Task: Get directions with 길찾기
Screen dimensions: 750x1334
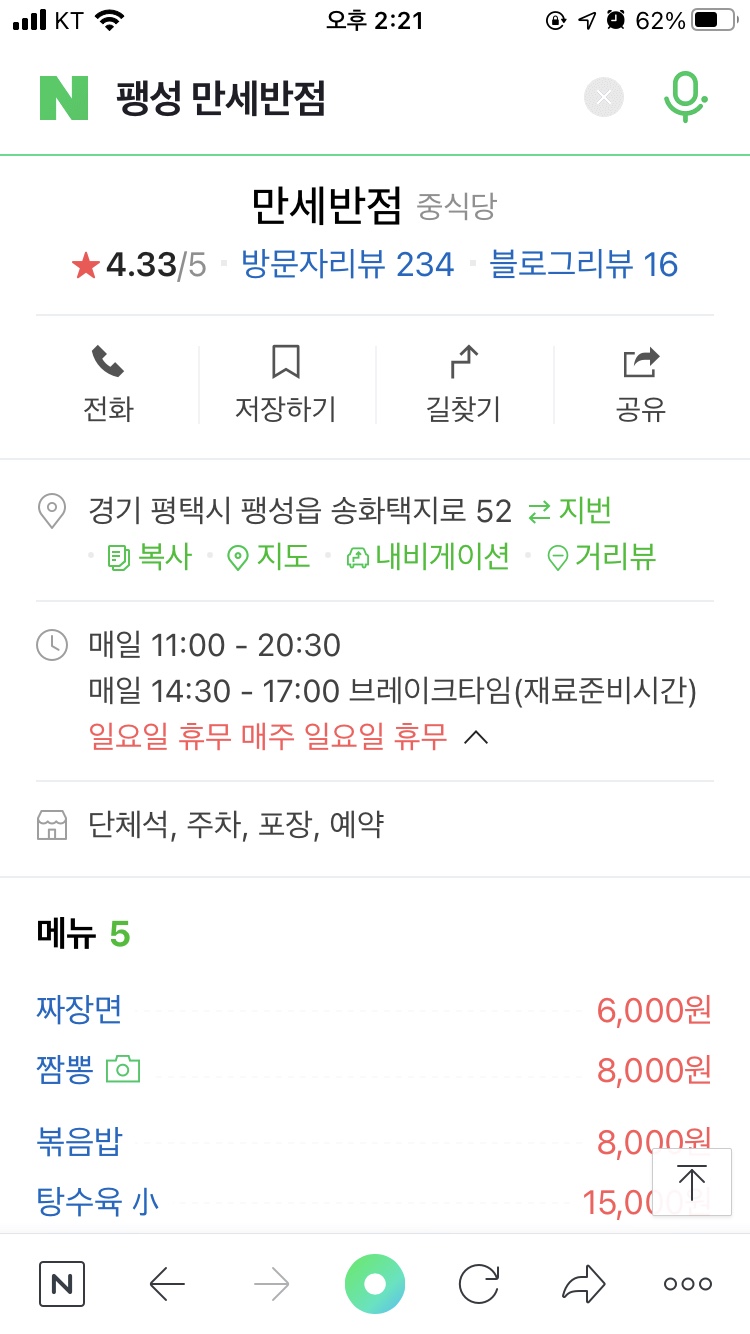Action: pyautogui.click(x=463, y=384)
